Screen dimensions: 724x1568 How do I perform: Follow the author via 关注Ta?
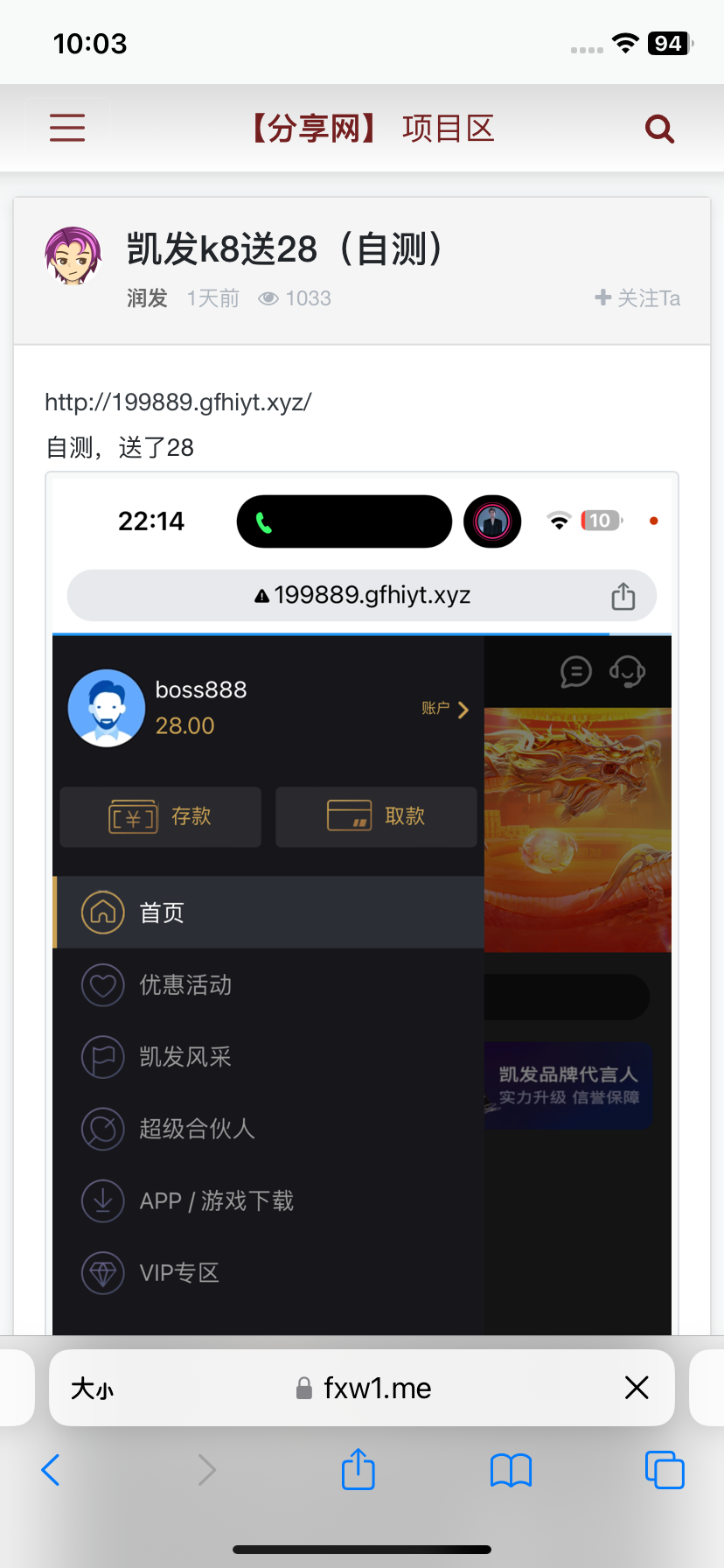637,298
